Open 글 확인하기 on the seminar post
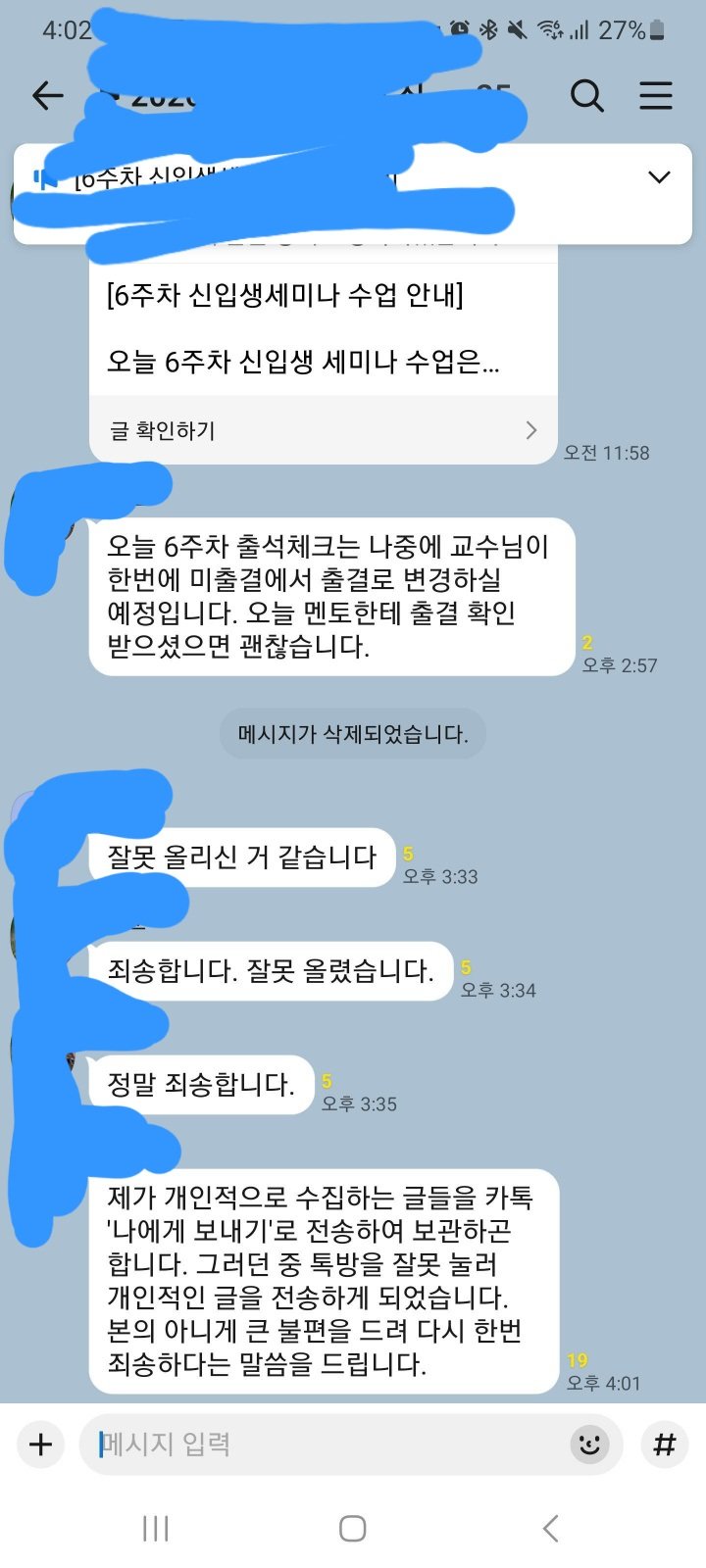This screenshot has width=706, height=1568. coord(323,430)
